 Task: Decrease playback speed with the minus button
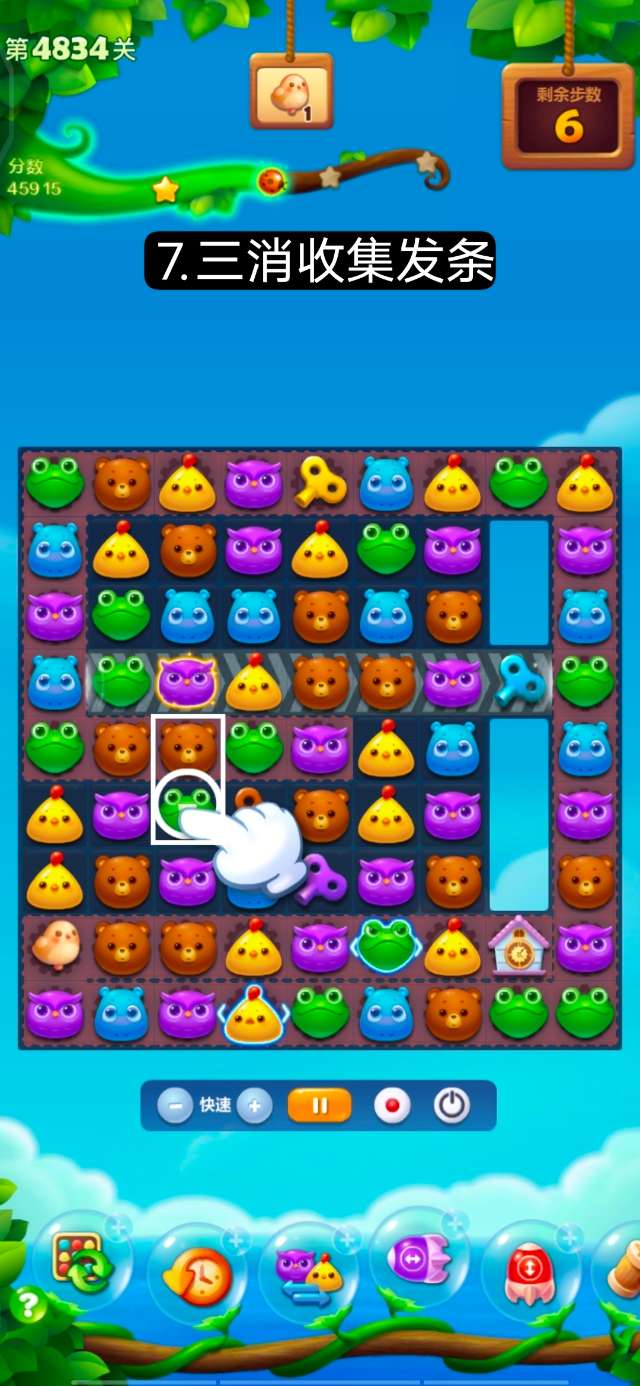tap(175, 1106)
